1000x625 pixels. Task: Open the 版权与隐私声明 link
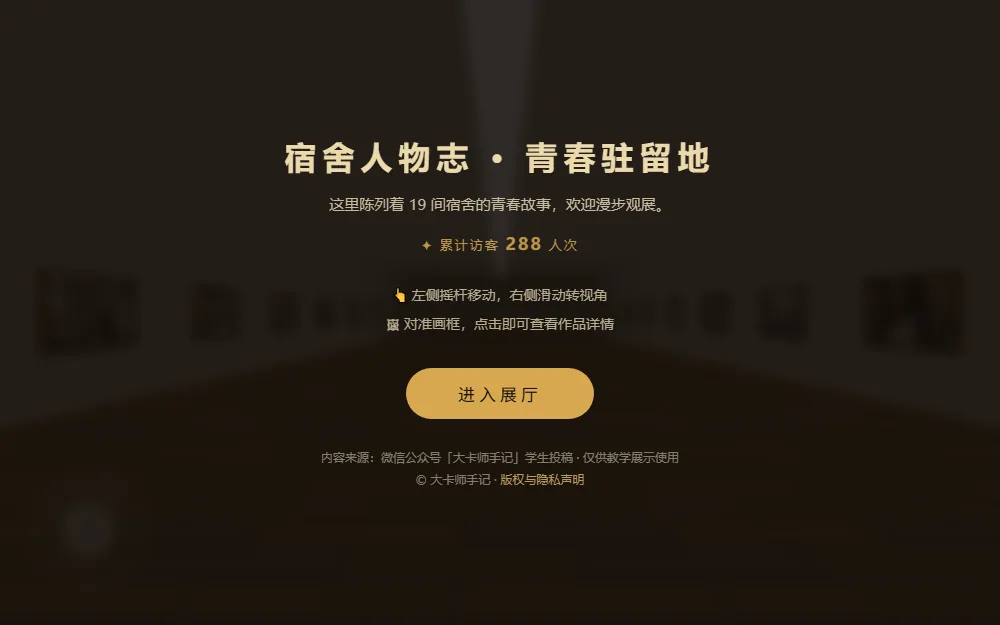pos(541,480)
